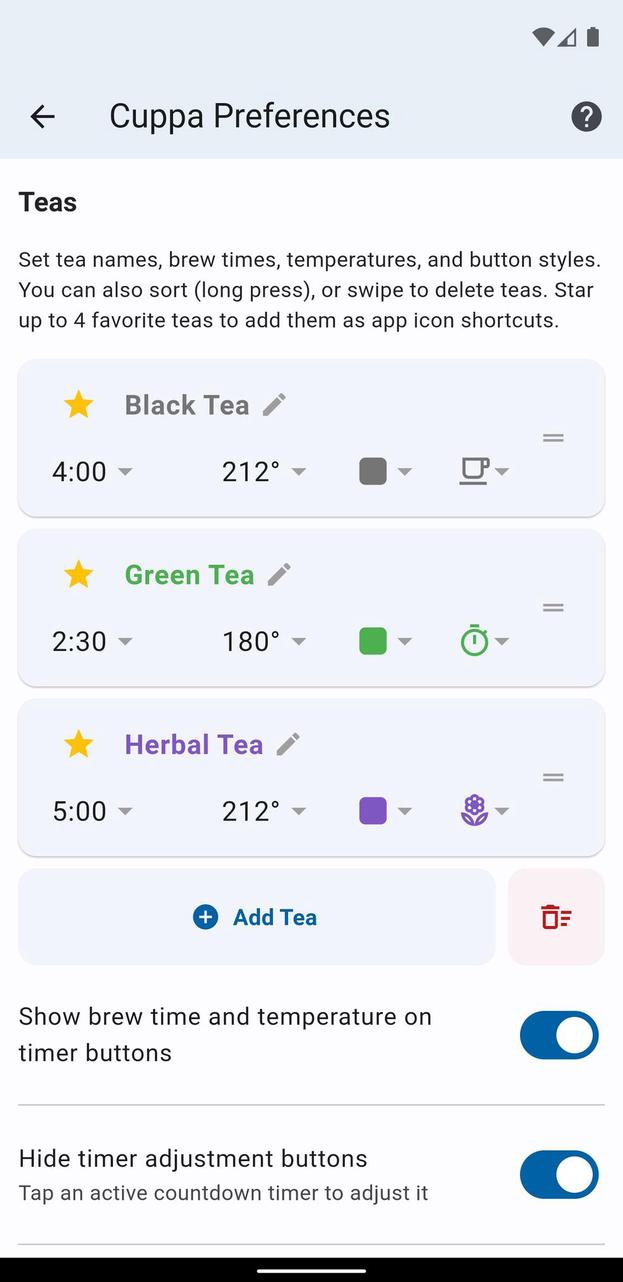Add a new tea

pyautogui.click(x=256, y=917)
